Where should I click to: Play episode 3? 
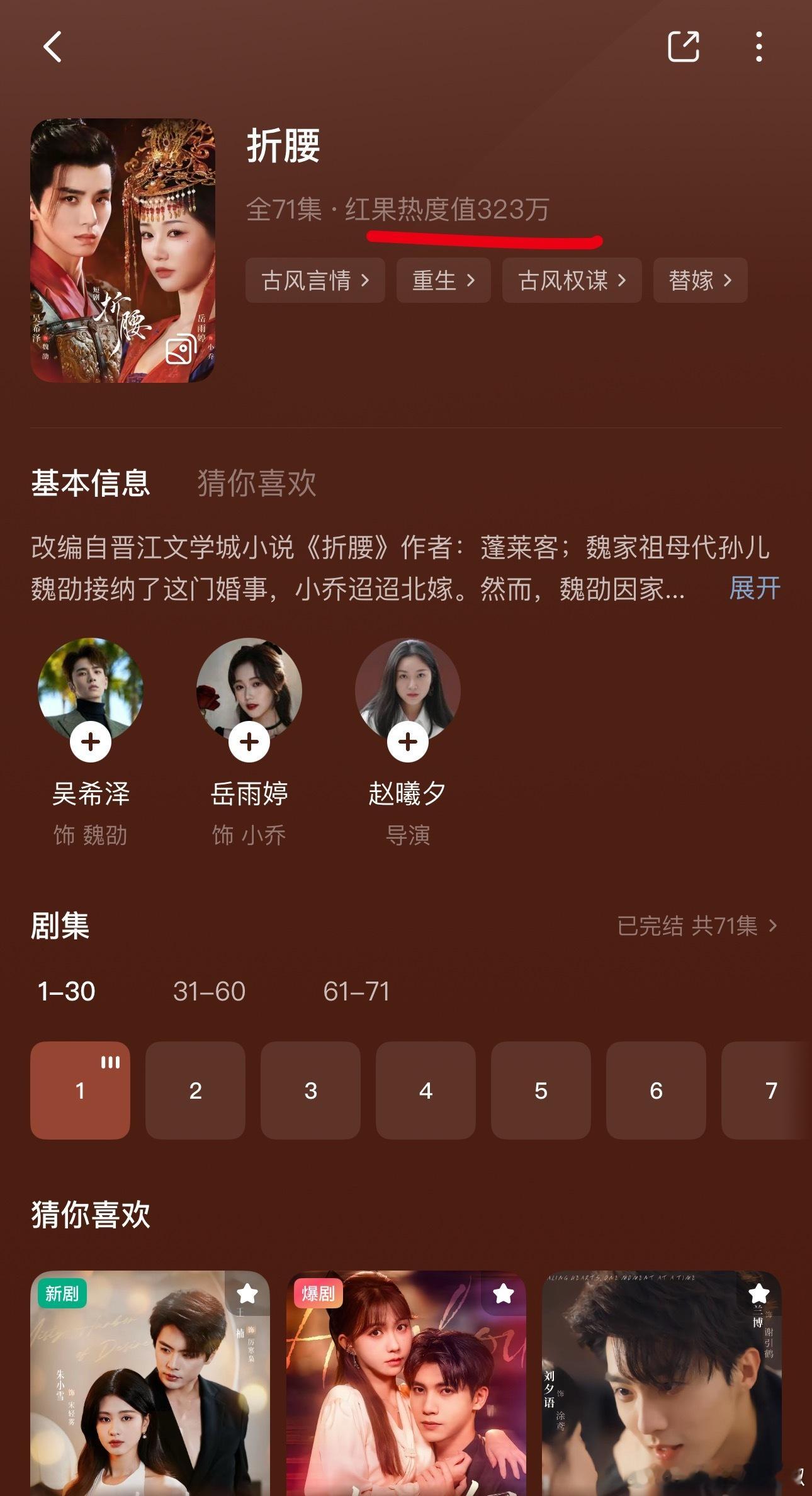point(310,1091)
